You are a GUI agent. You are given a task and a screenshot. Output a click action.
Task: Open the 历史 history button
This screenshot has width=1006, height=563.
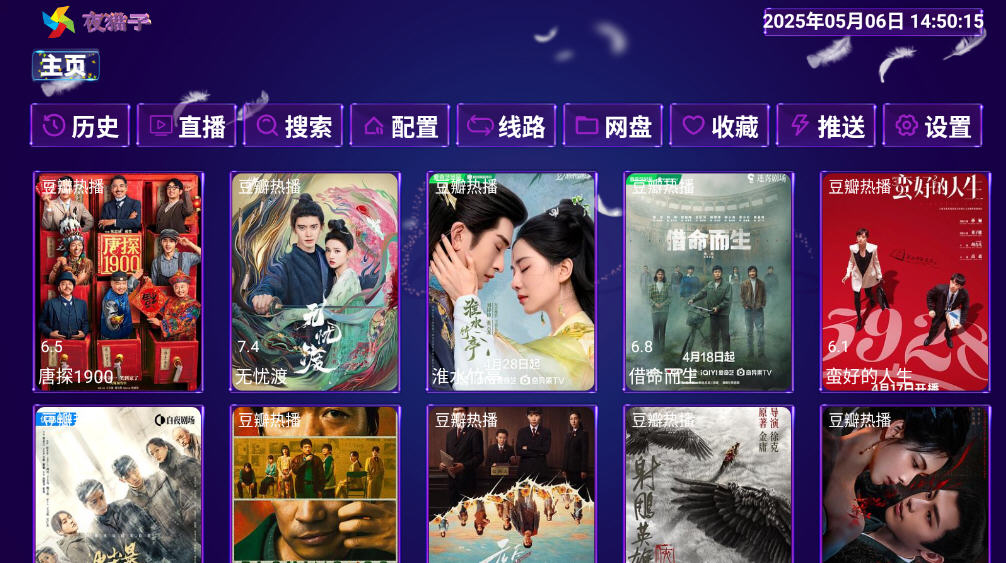tap(80, 126)
